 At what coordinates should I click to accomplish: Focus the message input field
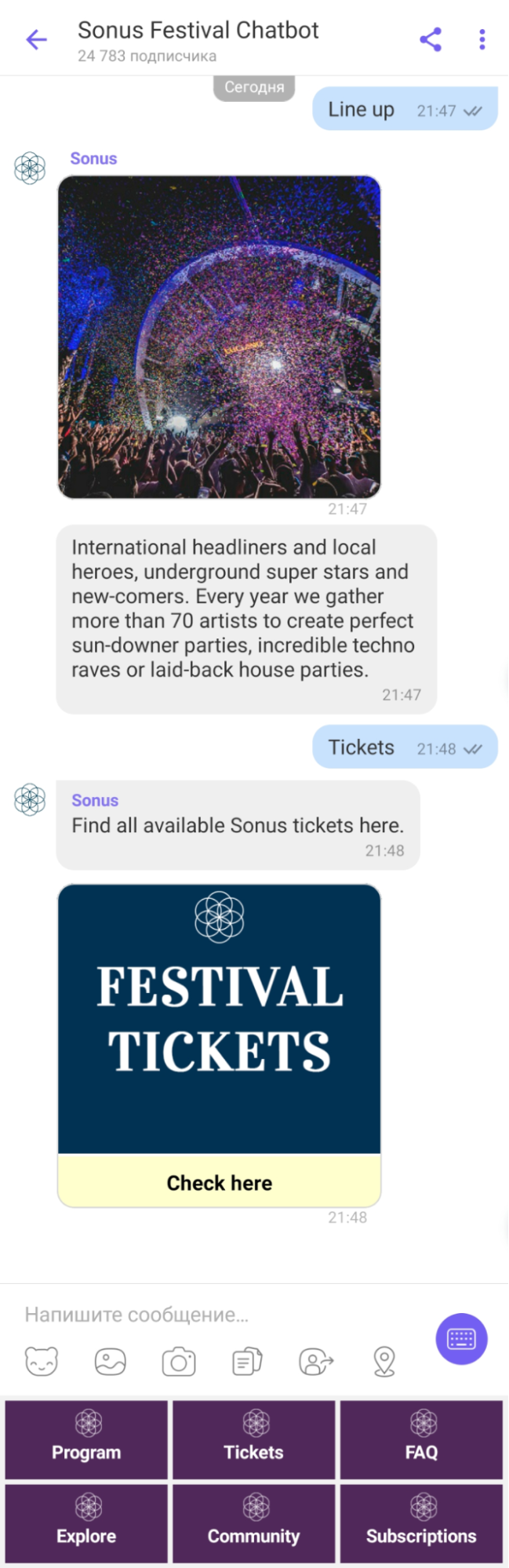point(220,1315)
